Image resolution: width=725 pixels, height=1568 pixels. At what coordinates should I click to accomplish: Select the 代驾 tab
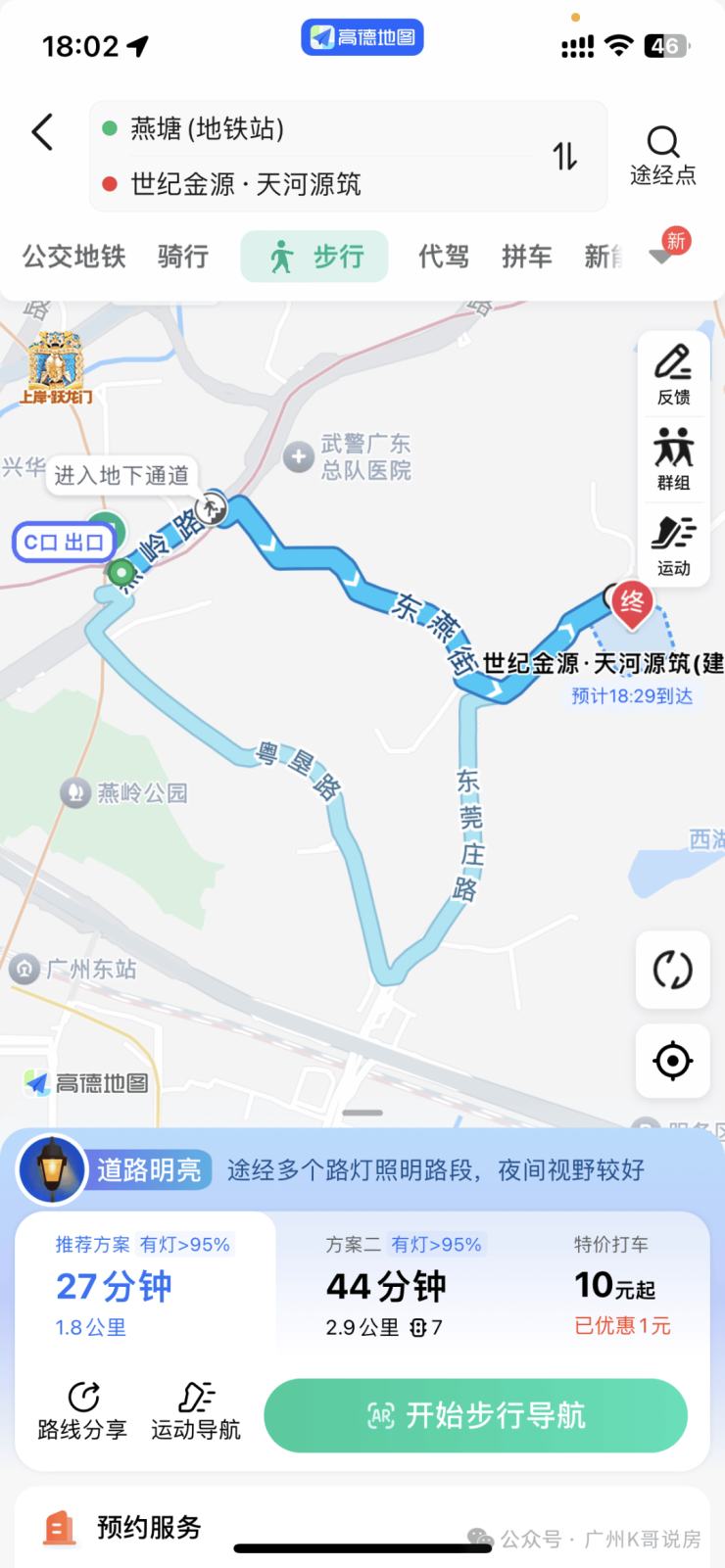click(x=444, y=257)
